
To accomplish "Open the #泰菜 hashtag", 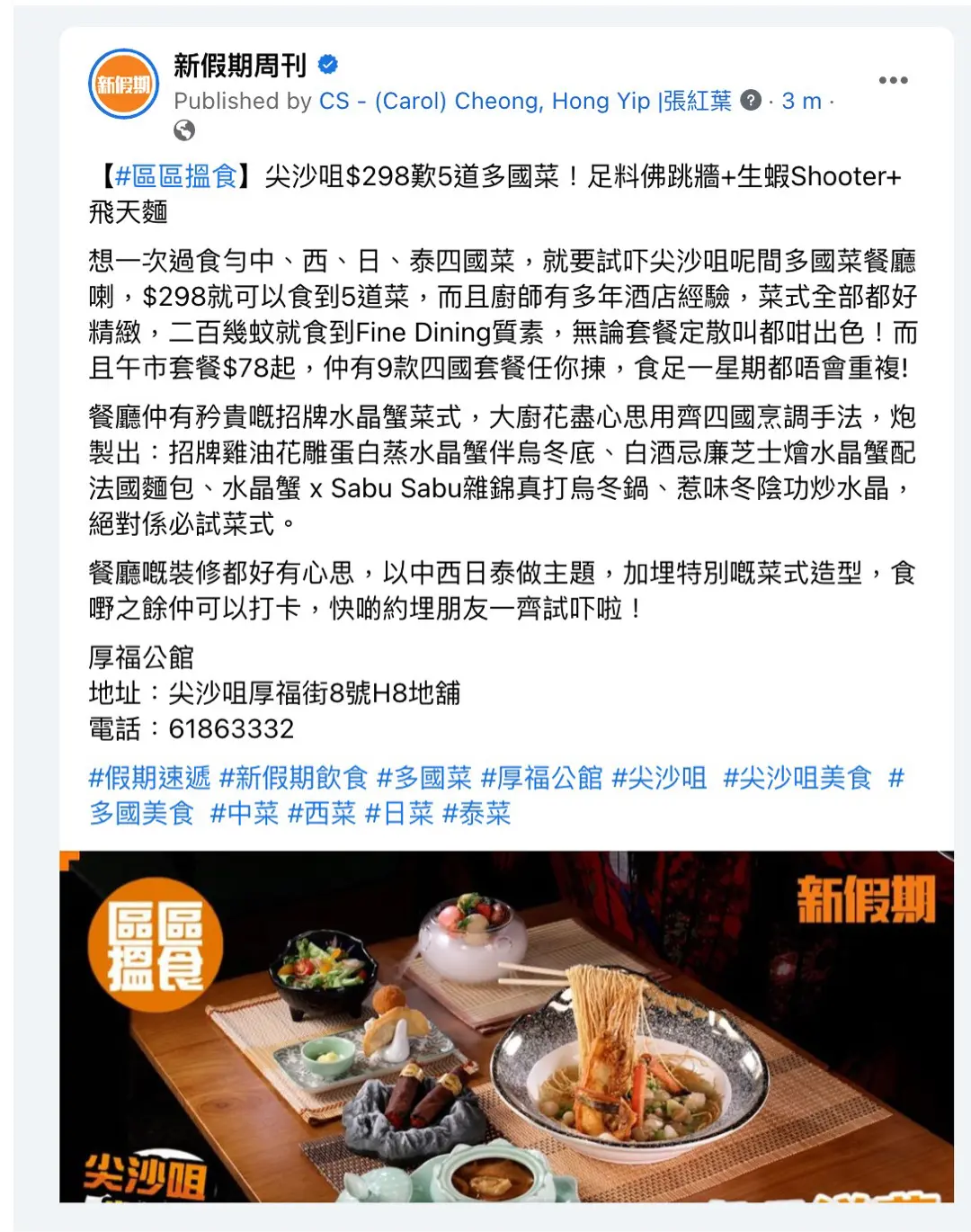I will coord(477,814).
